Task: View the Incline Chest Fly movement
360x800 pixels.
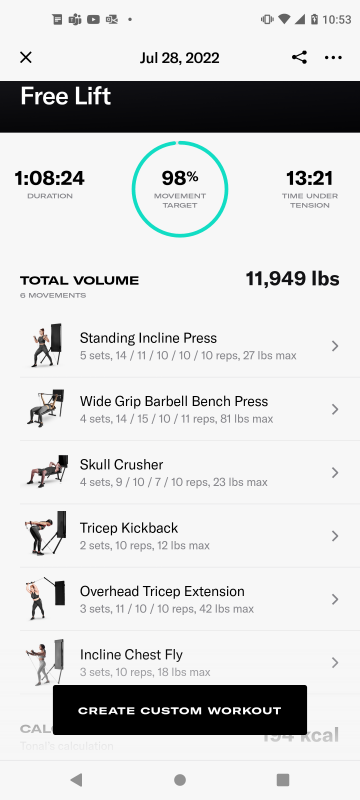Action: click(180, 662)
